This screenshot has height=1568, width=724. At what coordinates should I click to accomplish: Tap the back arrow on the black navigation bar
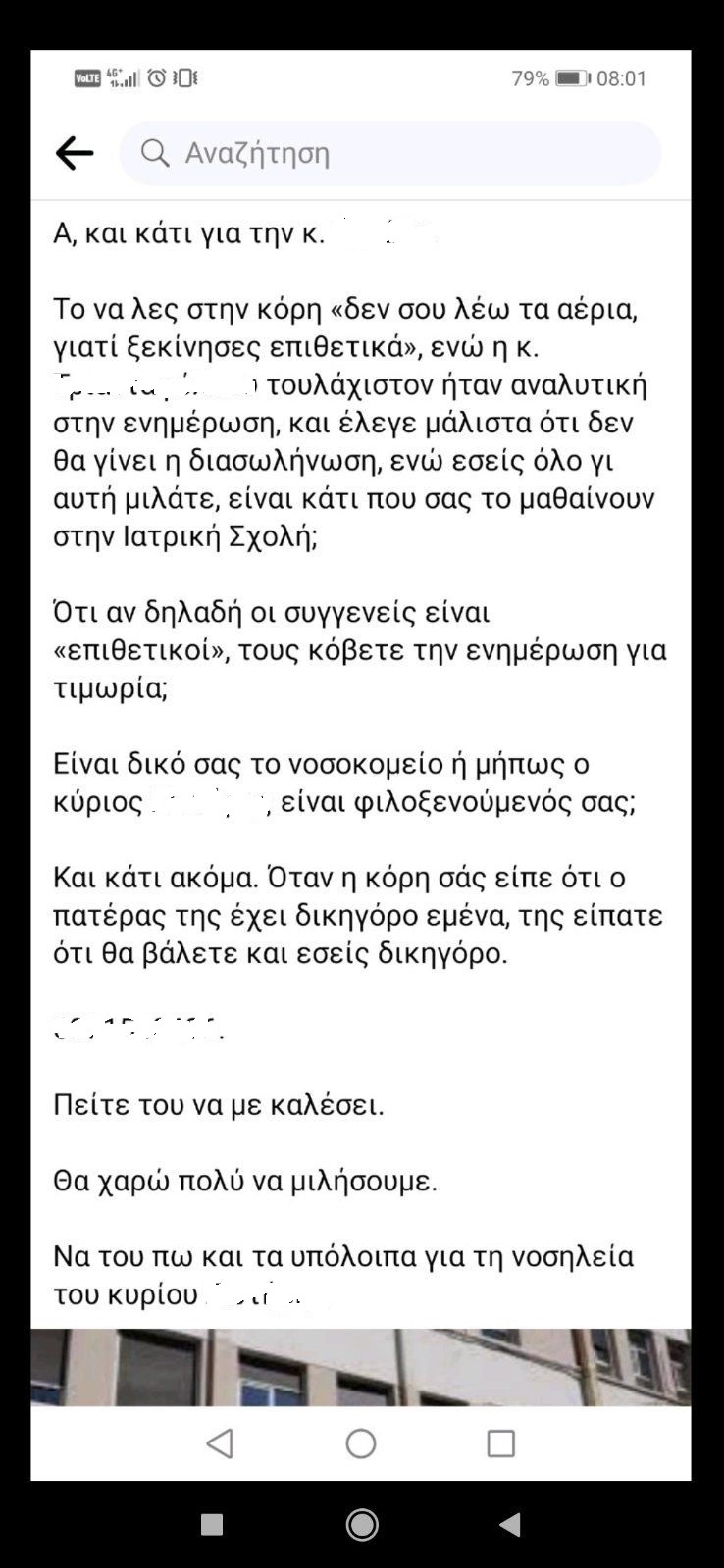tap(511, 1525)
